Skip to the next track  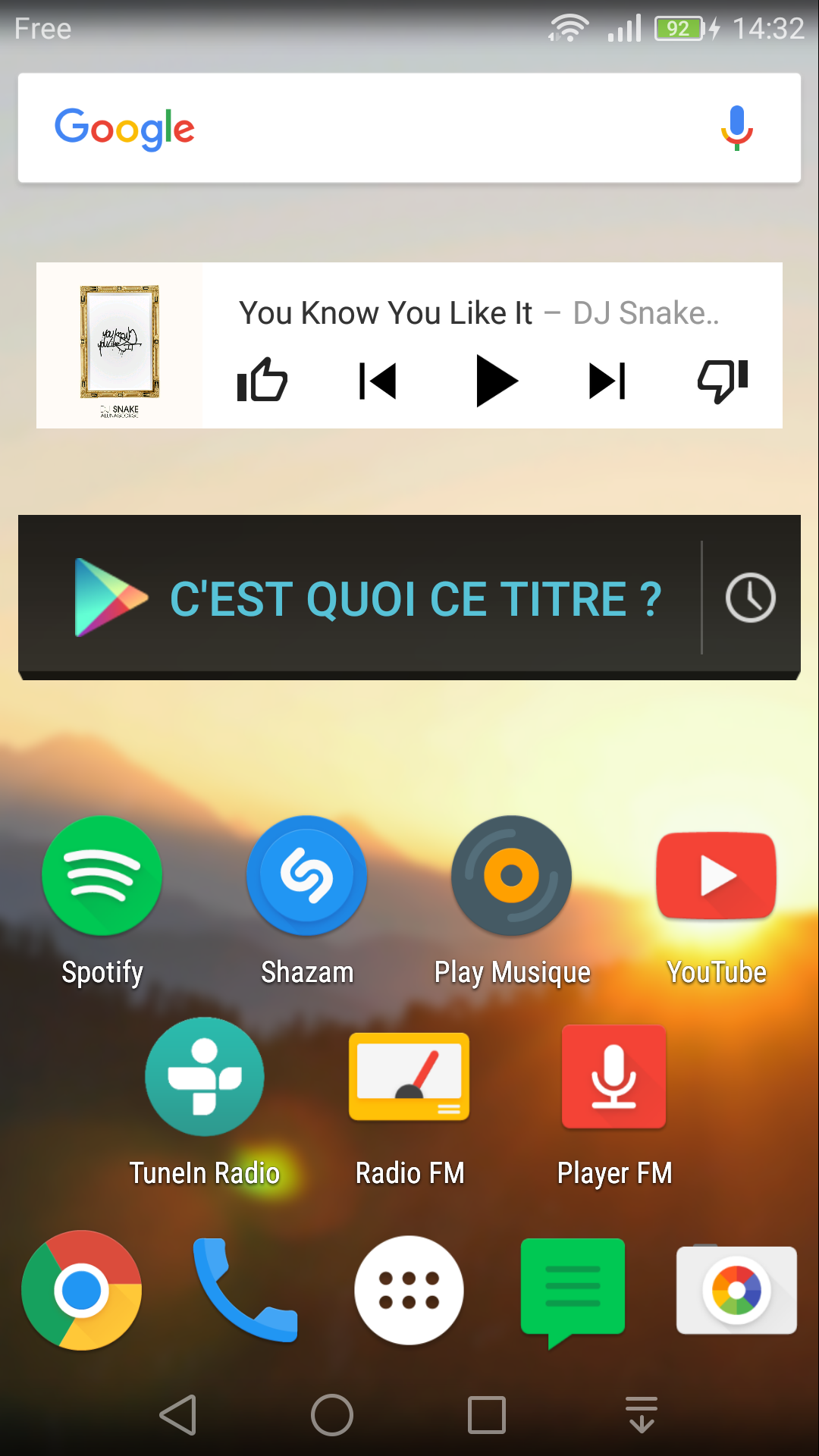point(607,381)
